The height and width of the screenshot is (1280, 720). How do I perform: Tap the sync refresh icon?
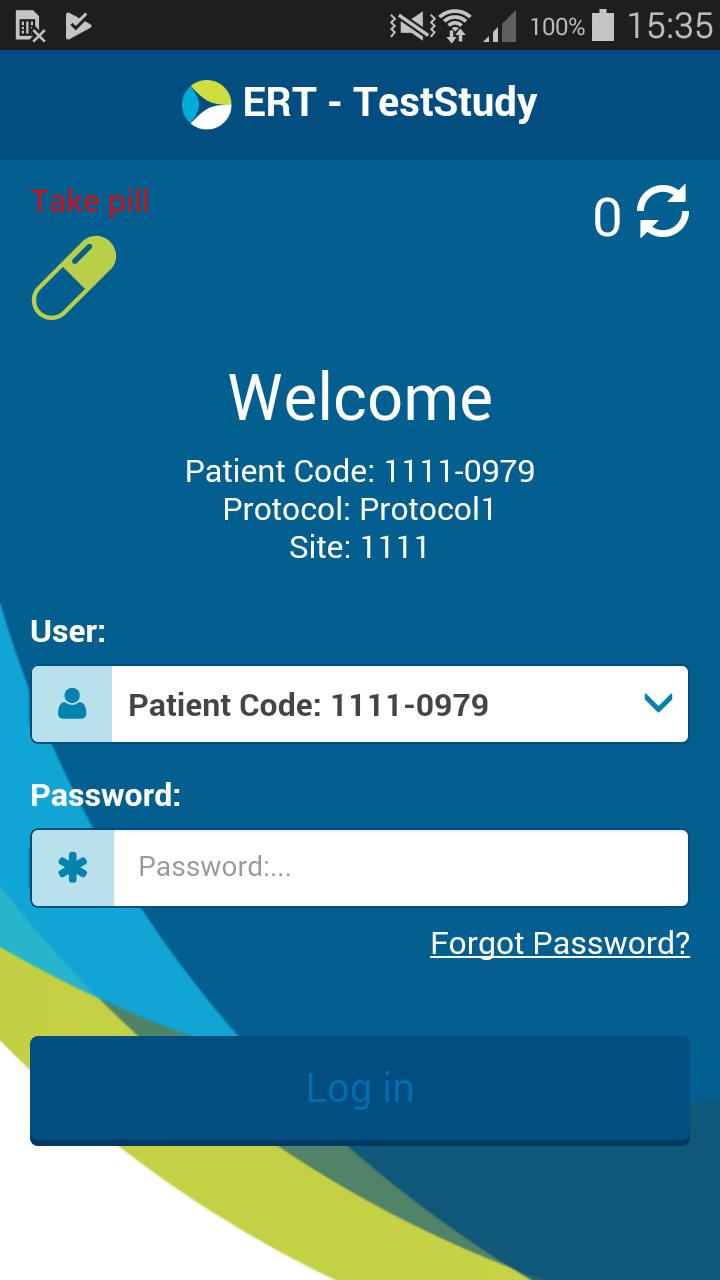[x=663, y=212]
